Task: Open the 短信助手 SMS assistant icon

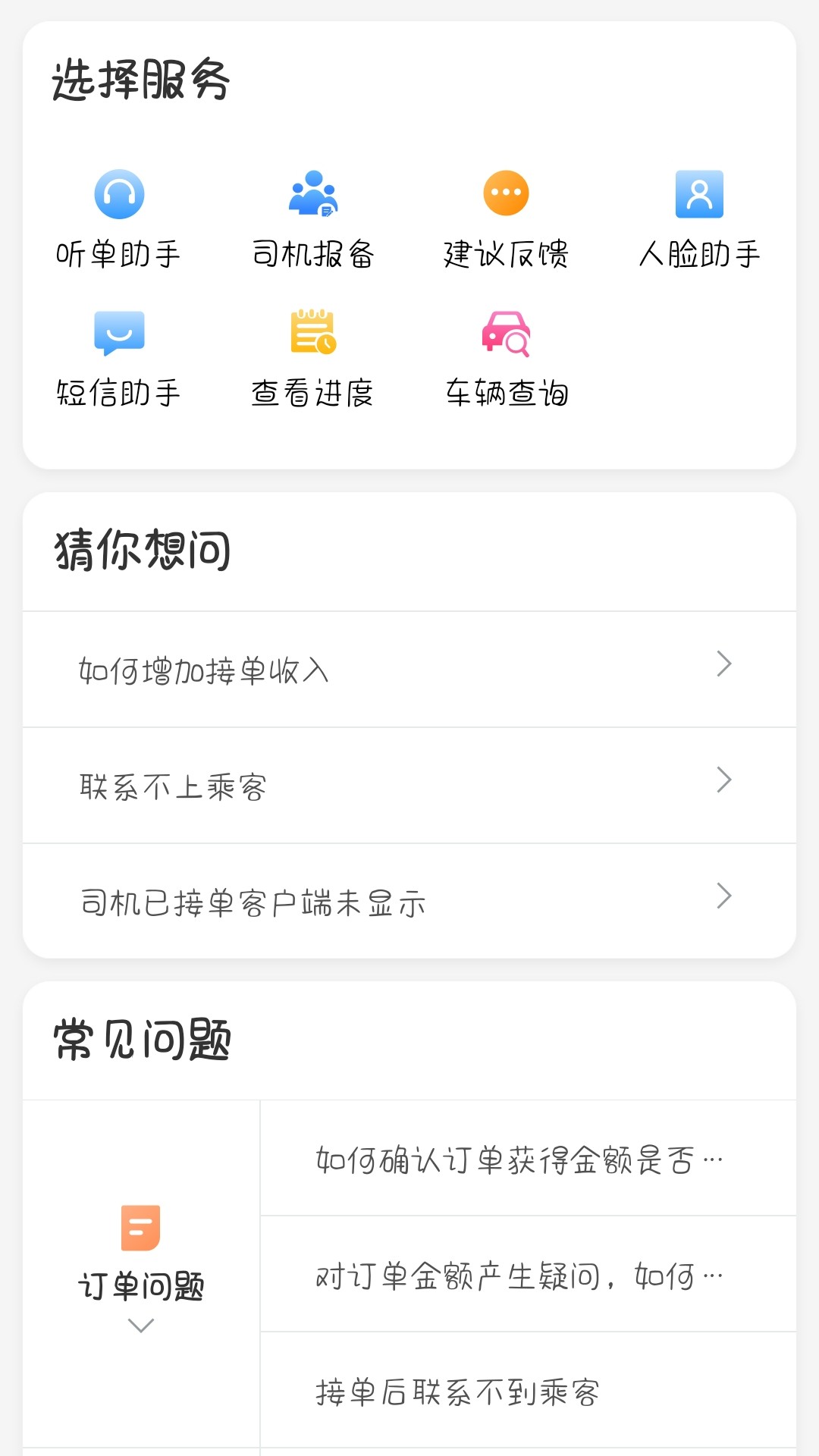Action: [x=119, y=331]
